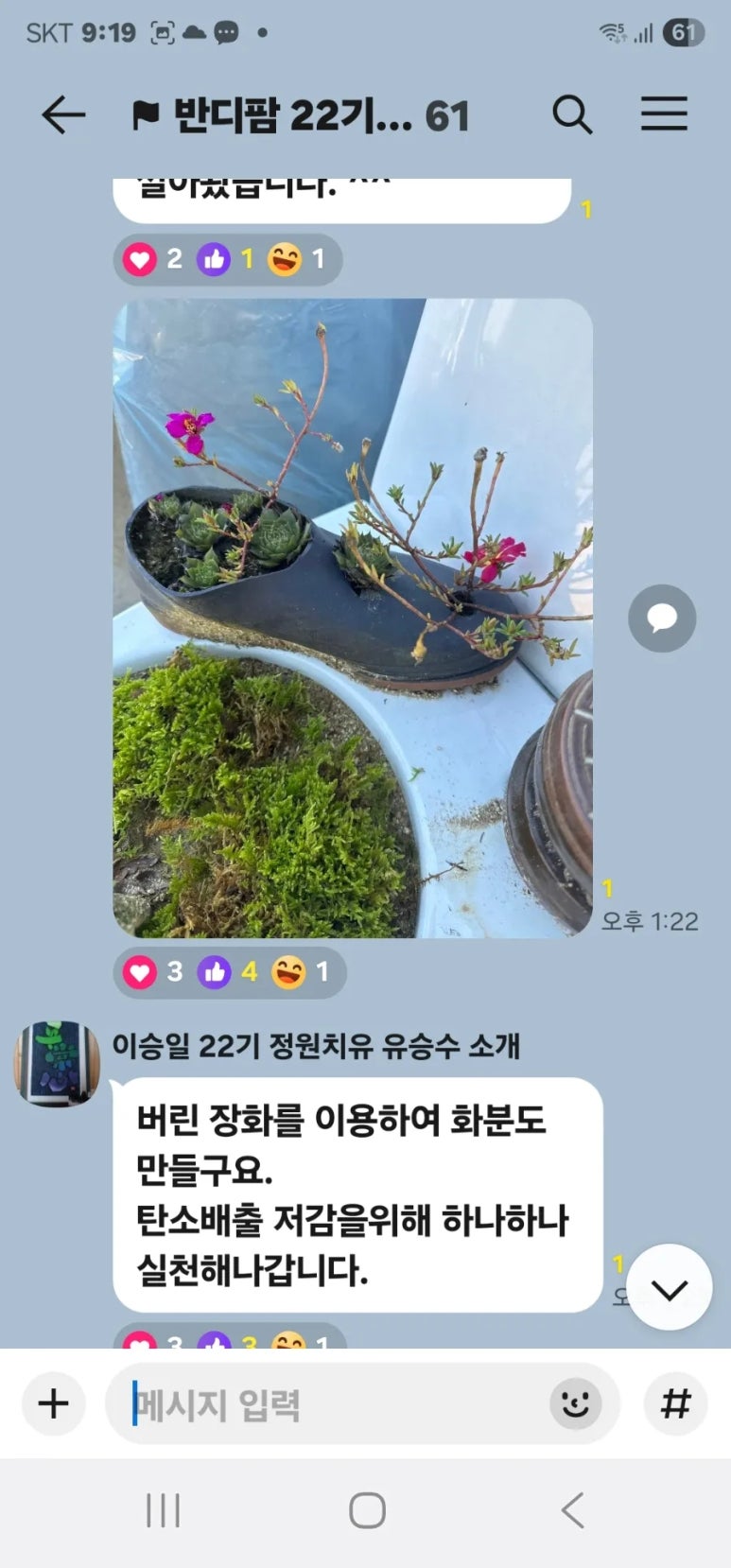Open the hashtag search
The image size is (731, 1568).
click(675, 1403)
